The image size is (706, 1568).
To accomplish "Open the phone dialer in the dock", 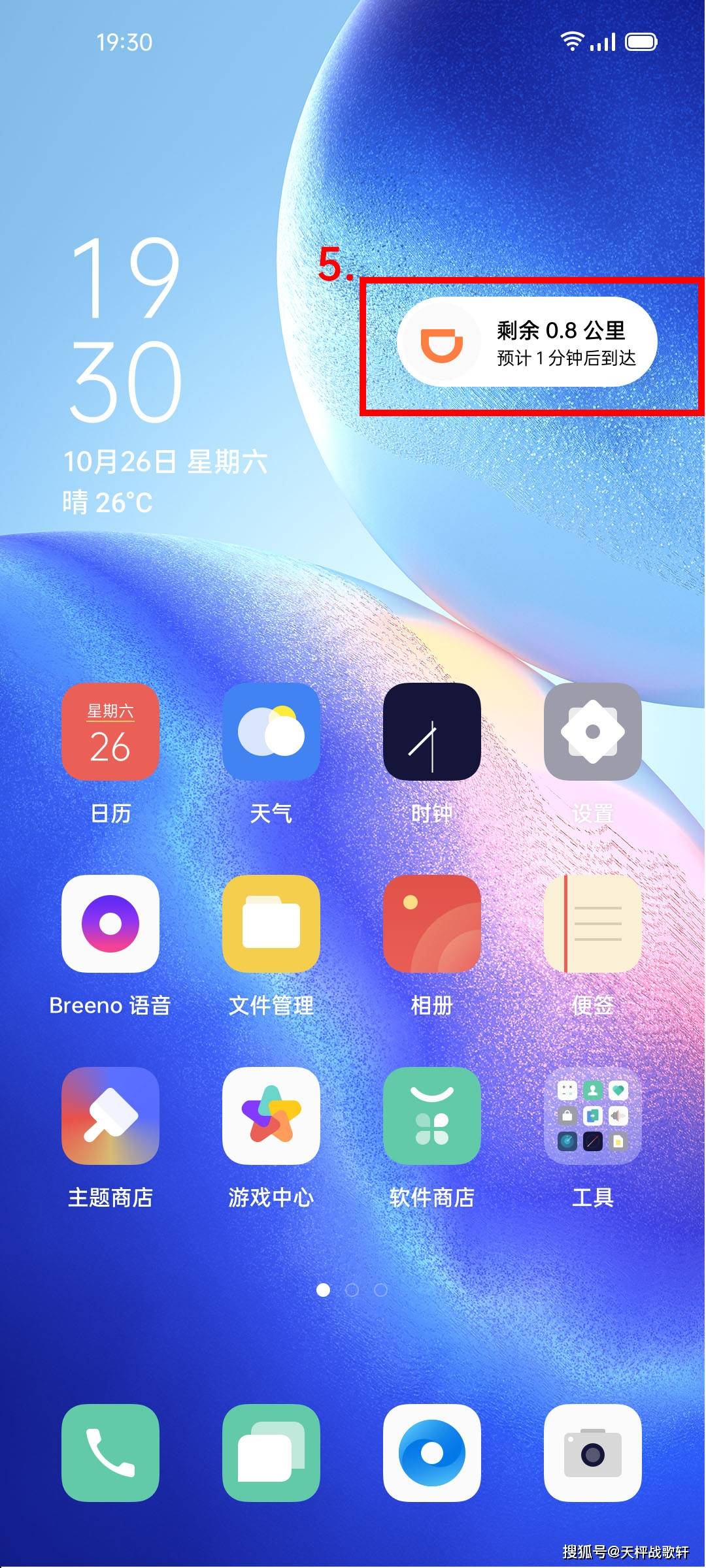I will [x=110, y=1453].
